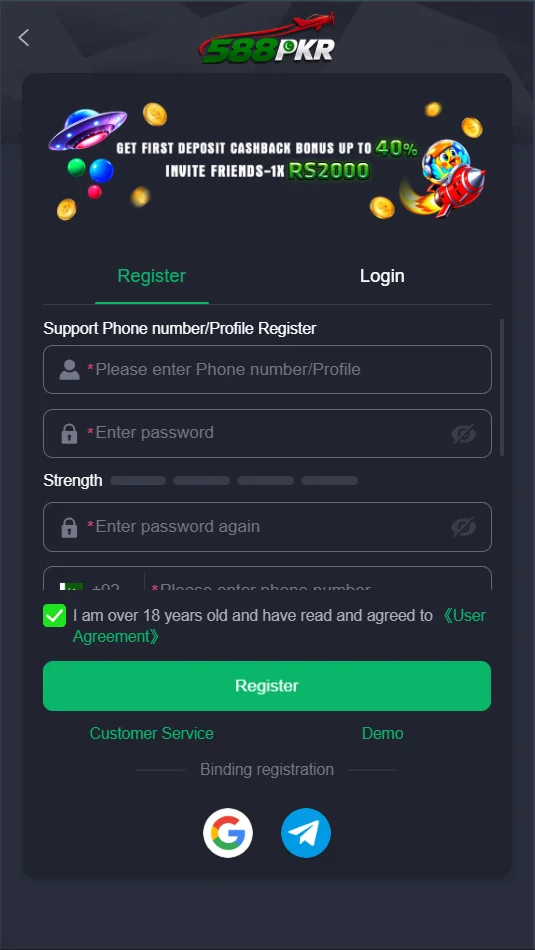The image size is (535, 950).
Task: Tap the green Register button
Action: coord(267,686)
